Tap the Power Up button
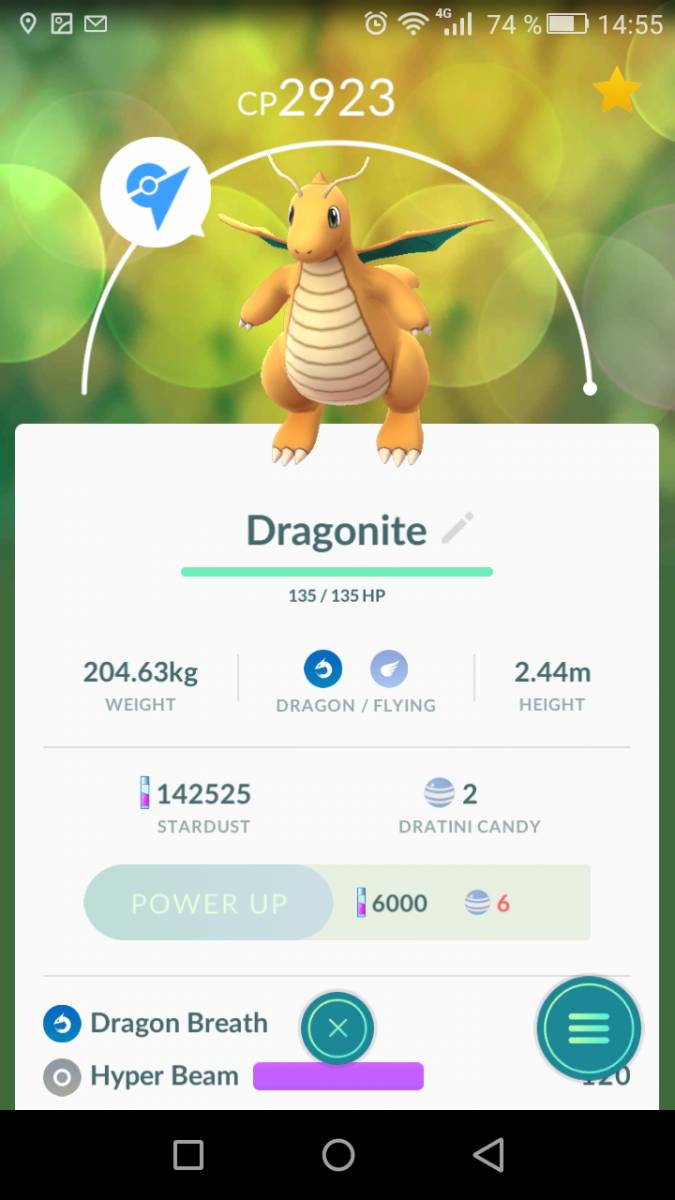Viewport: 675px width, 1200px height. 209,903
